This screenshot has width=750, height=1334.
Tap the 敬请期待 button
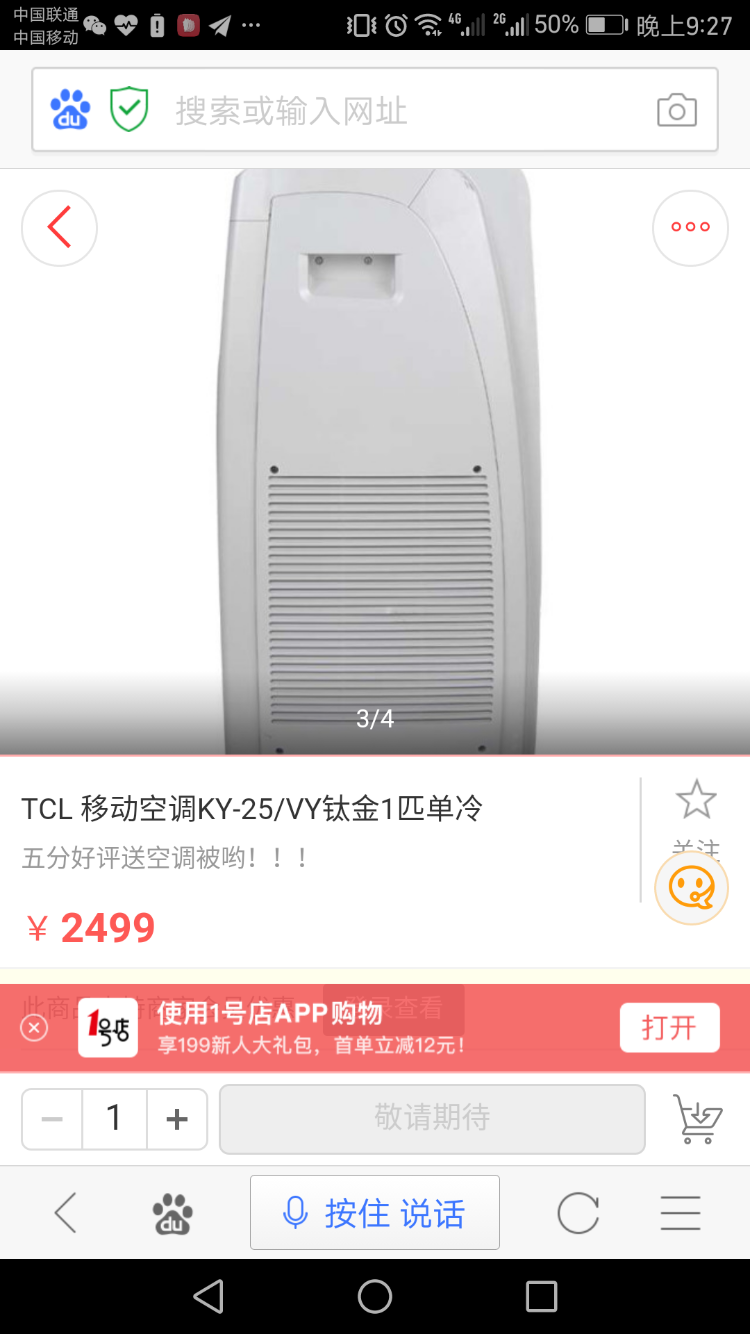click(x=432, y=1118)
